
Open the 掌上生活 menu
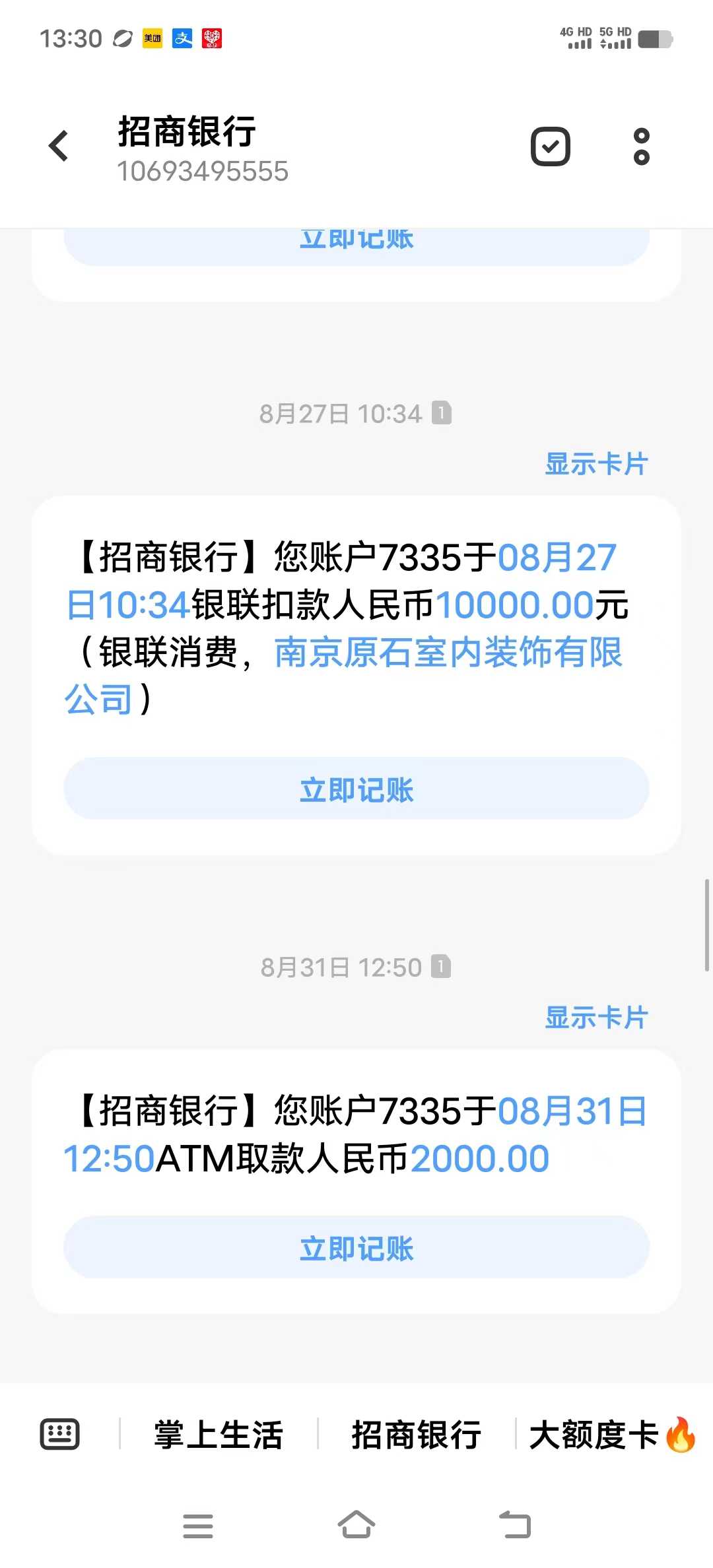(x=219, y=1435)
